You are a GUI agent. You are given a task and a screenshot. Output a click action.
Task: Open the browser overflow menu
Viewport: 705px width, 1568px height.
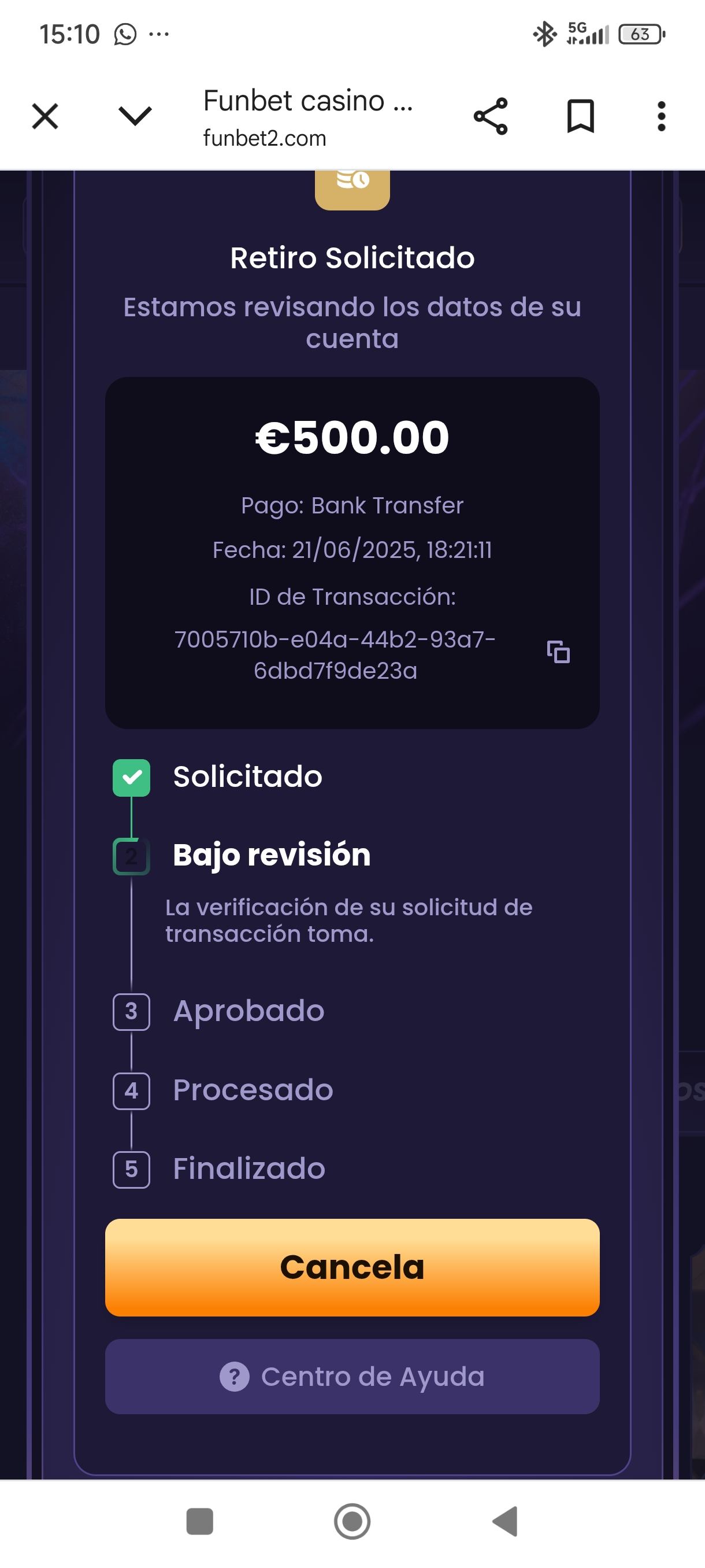pos(661,116)
